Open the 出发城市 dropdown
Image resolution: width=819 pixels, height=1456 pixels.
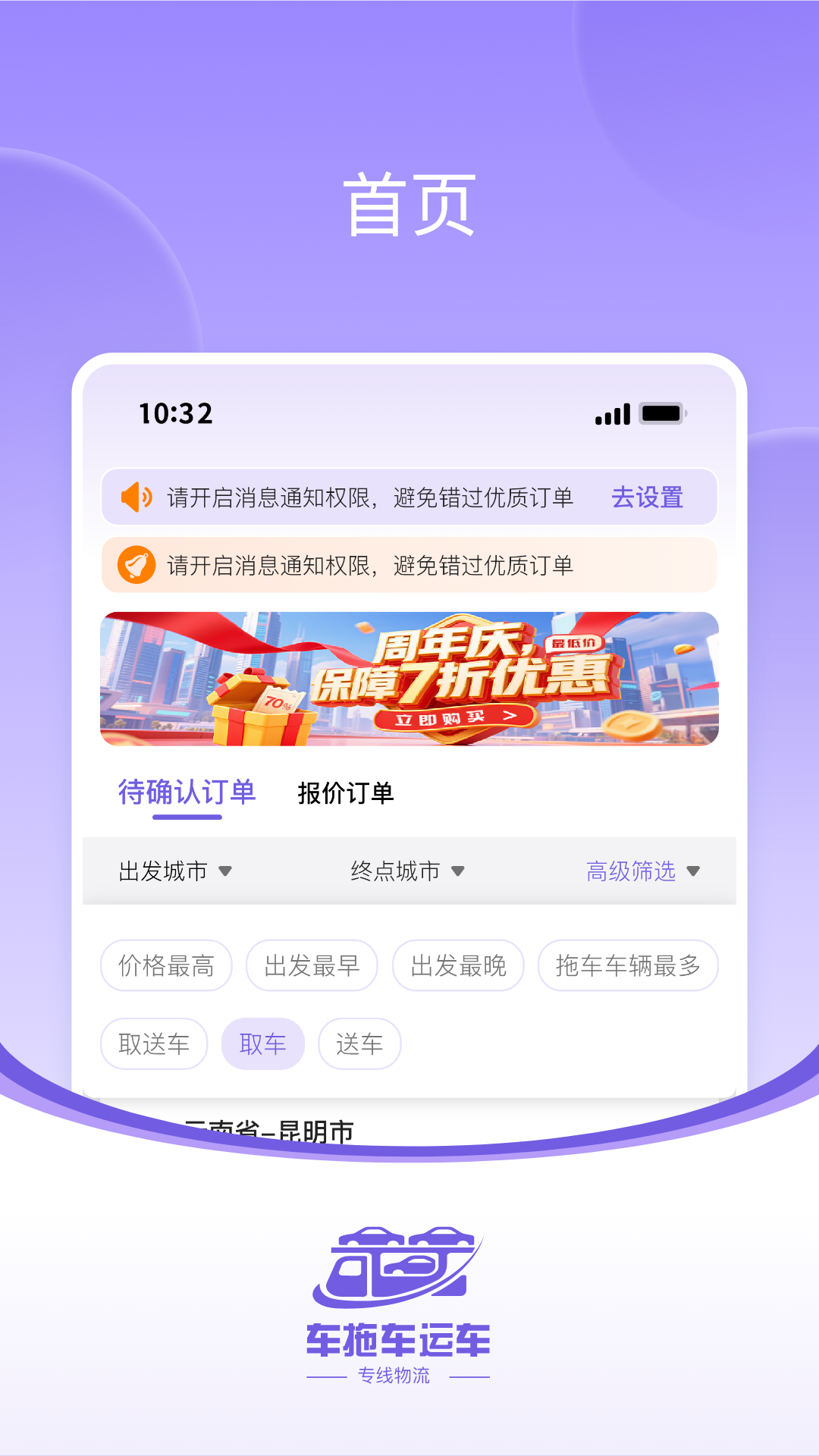click(176, 871)
